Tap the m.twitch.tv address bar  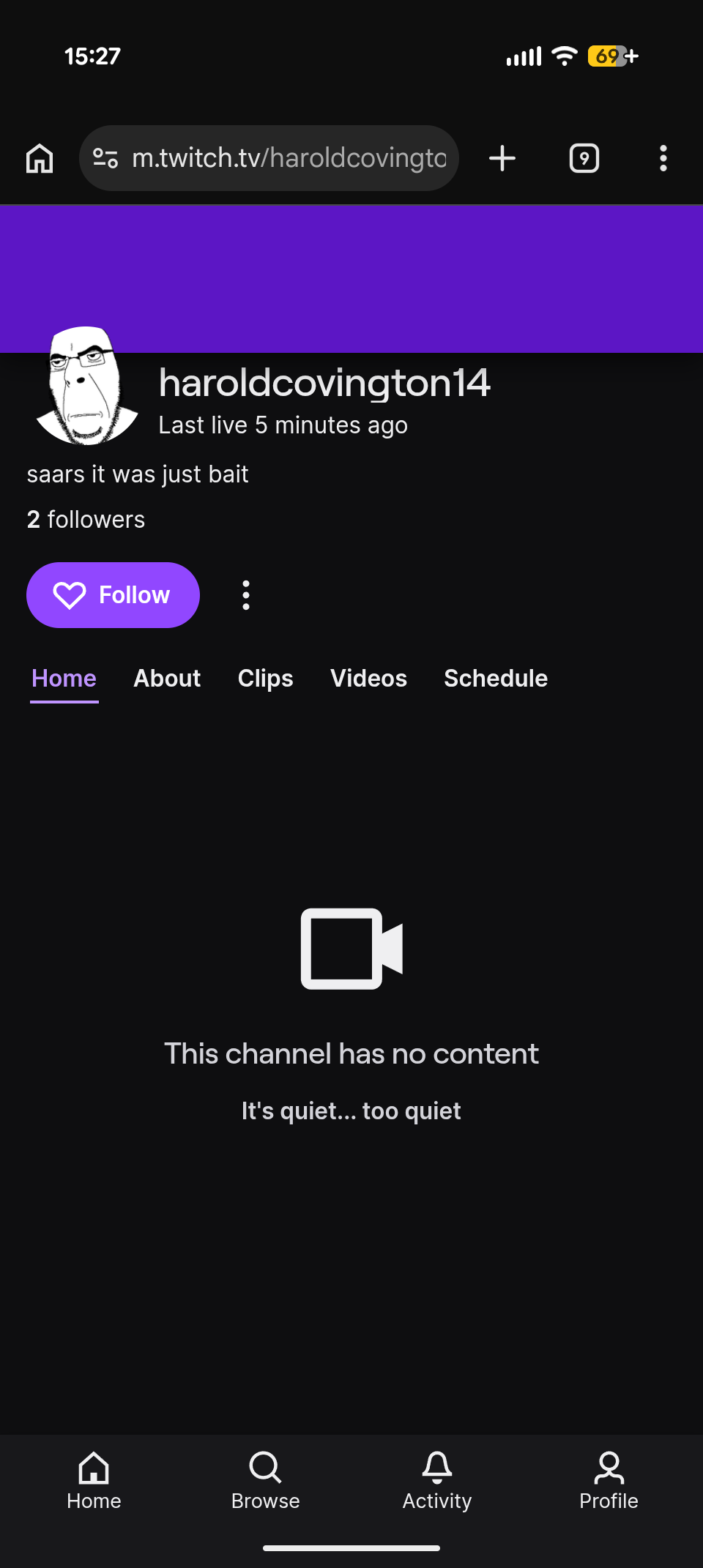point(269,158)
